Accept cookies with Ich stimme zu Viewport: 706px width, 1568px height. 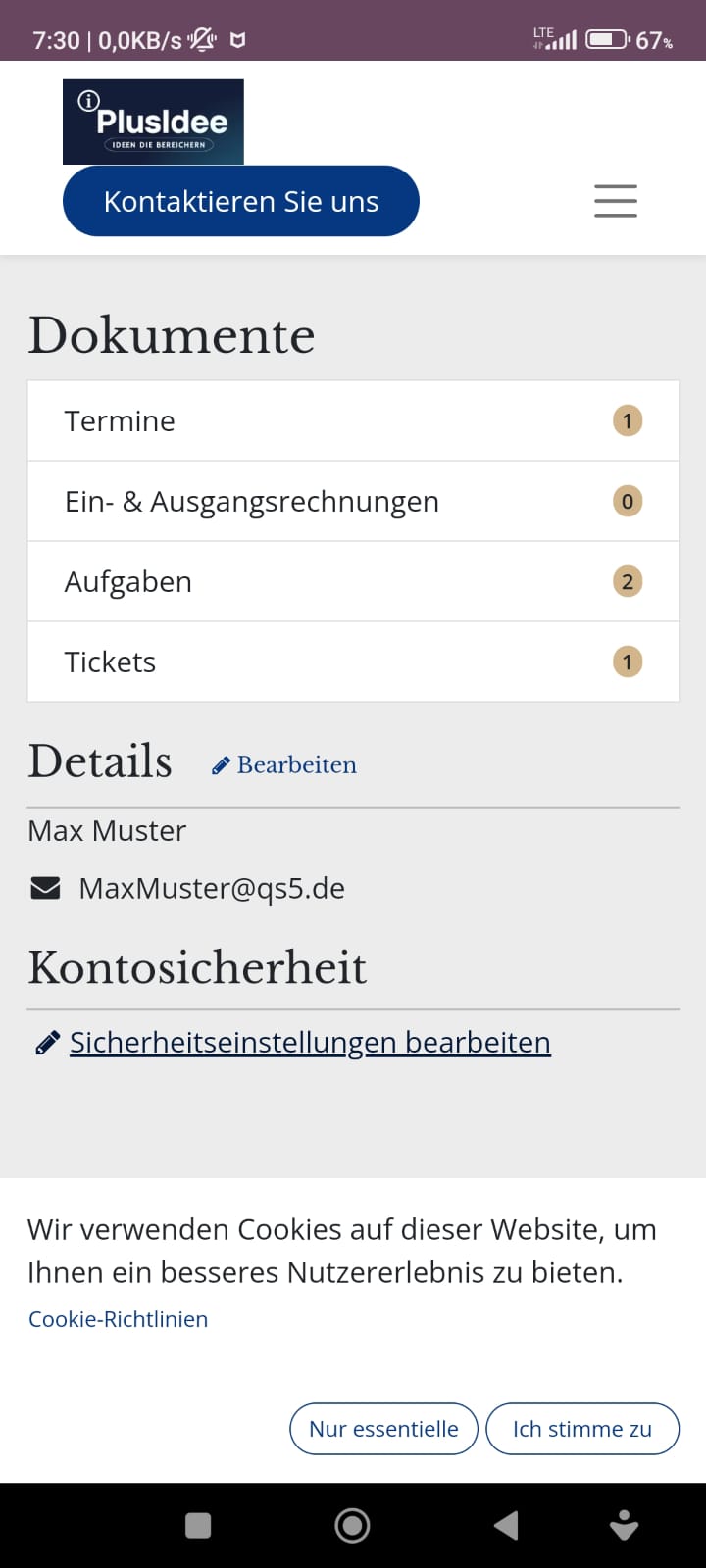582,1429
